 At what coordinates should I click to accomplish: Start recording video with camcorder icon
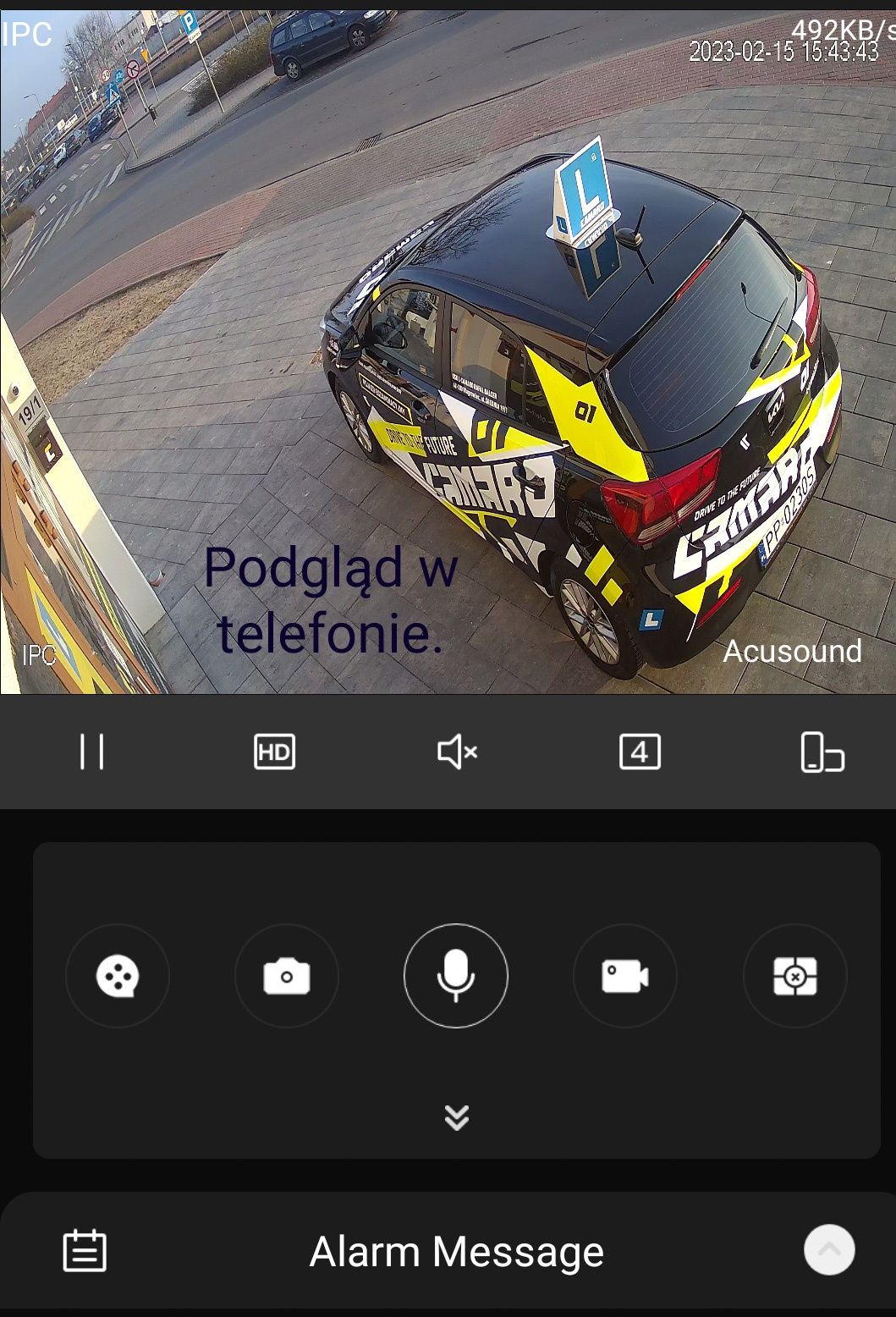625,976
